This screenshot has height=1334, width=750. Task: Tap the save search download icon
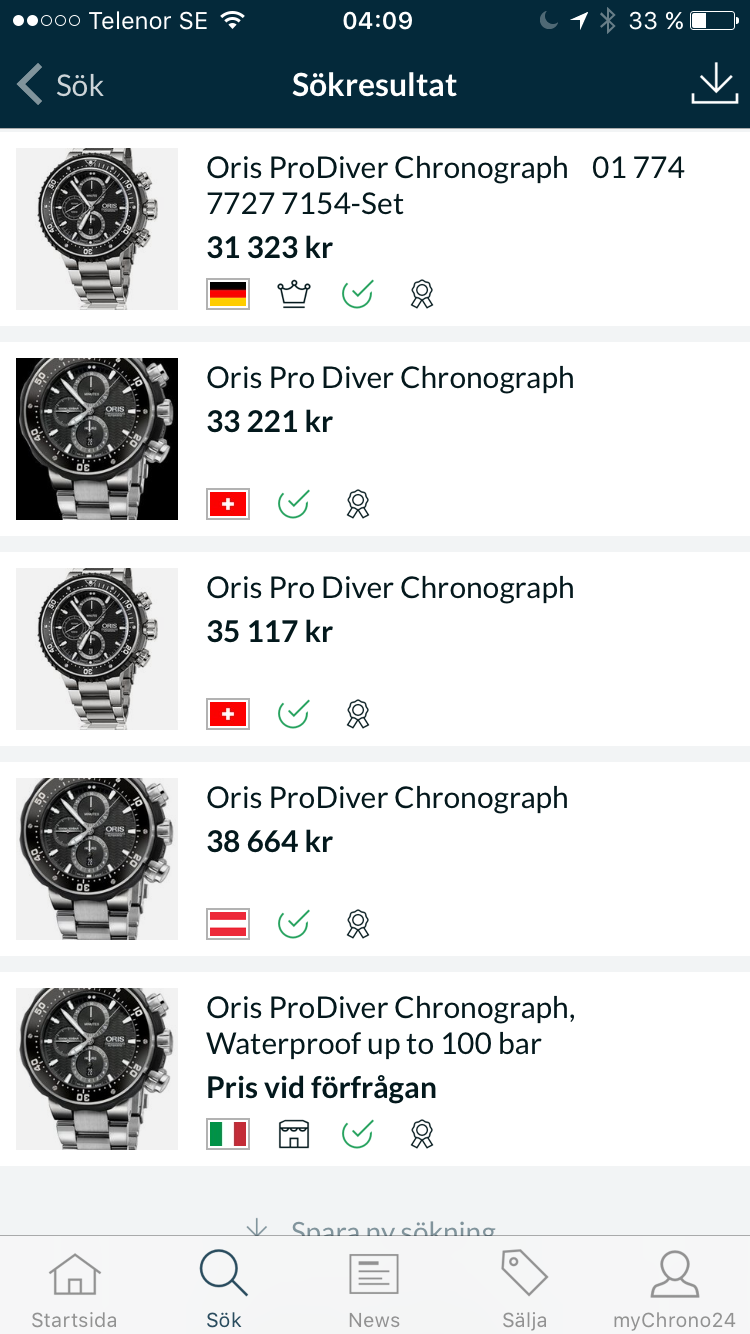tap(714, 84)
